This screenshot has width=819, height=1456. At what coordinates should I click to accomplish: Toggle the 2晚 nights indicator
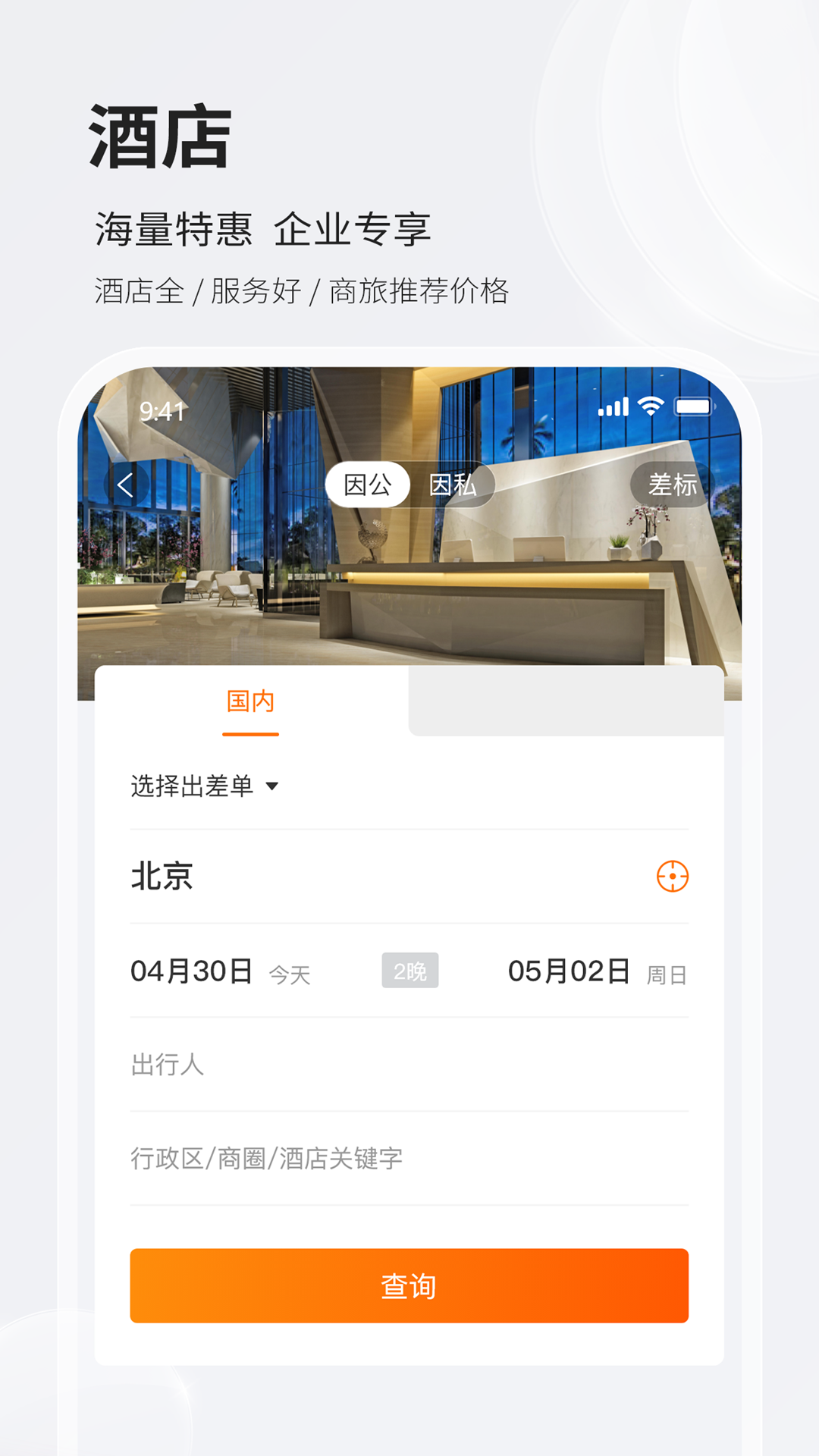pyautogui.click(x=409, y=969)
